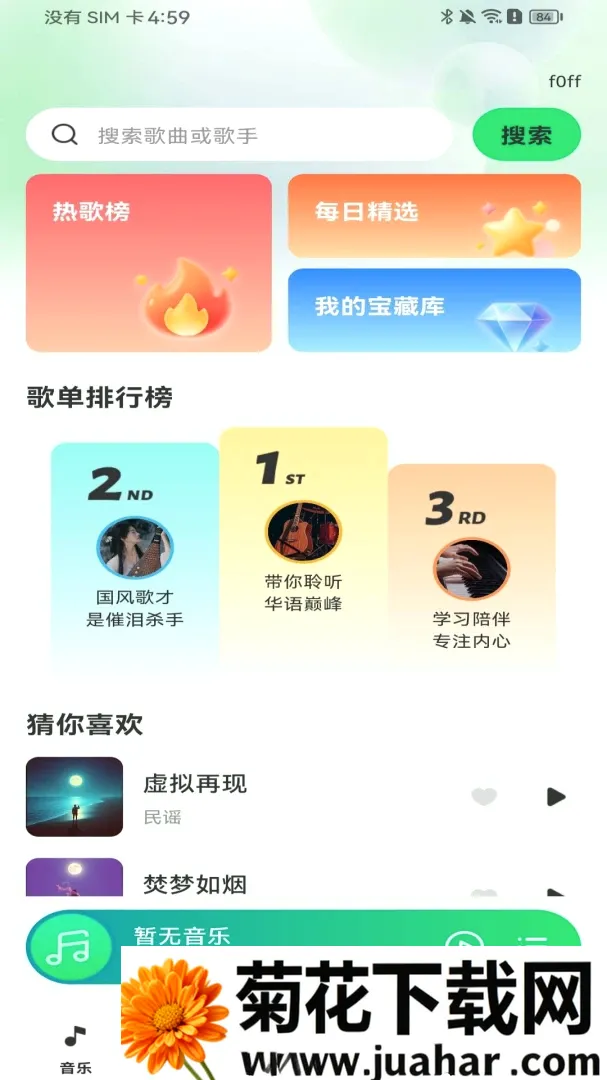
Task: Play the song 虚拟再现
Action: pyautogui.click(x=556, y=797)
